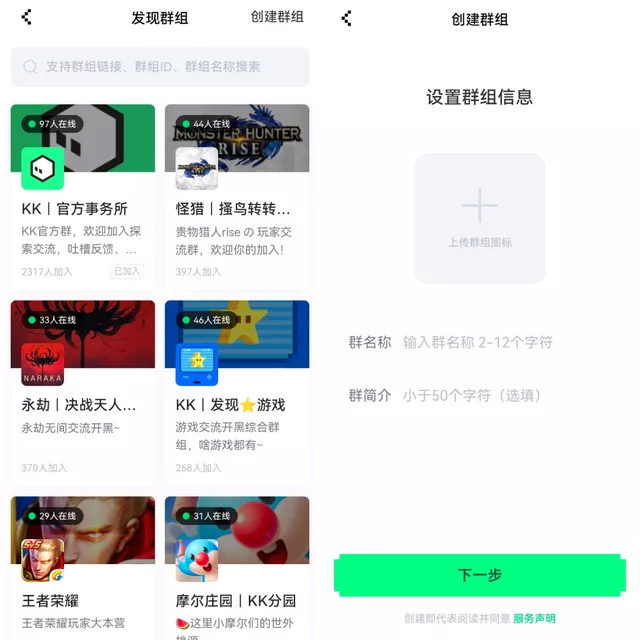Screen dimensions: 640x640
Task: Open the KK丨官方事务所 group card
Action: pos(83,195)
